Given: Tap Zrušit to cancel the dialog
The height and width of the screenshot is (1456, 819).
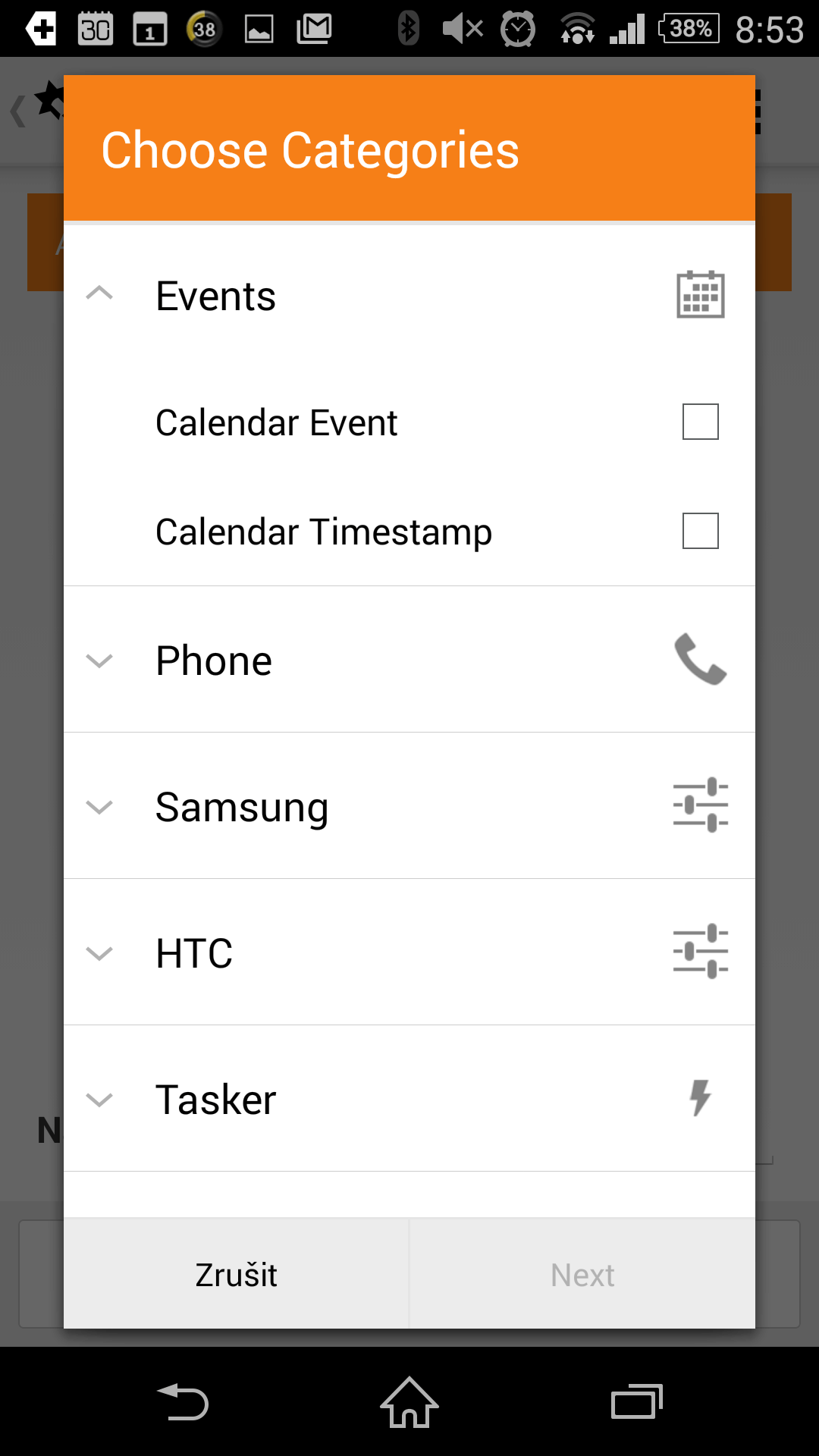Looking at the screenshot, I should tap(236, 1274).
